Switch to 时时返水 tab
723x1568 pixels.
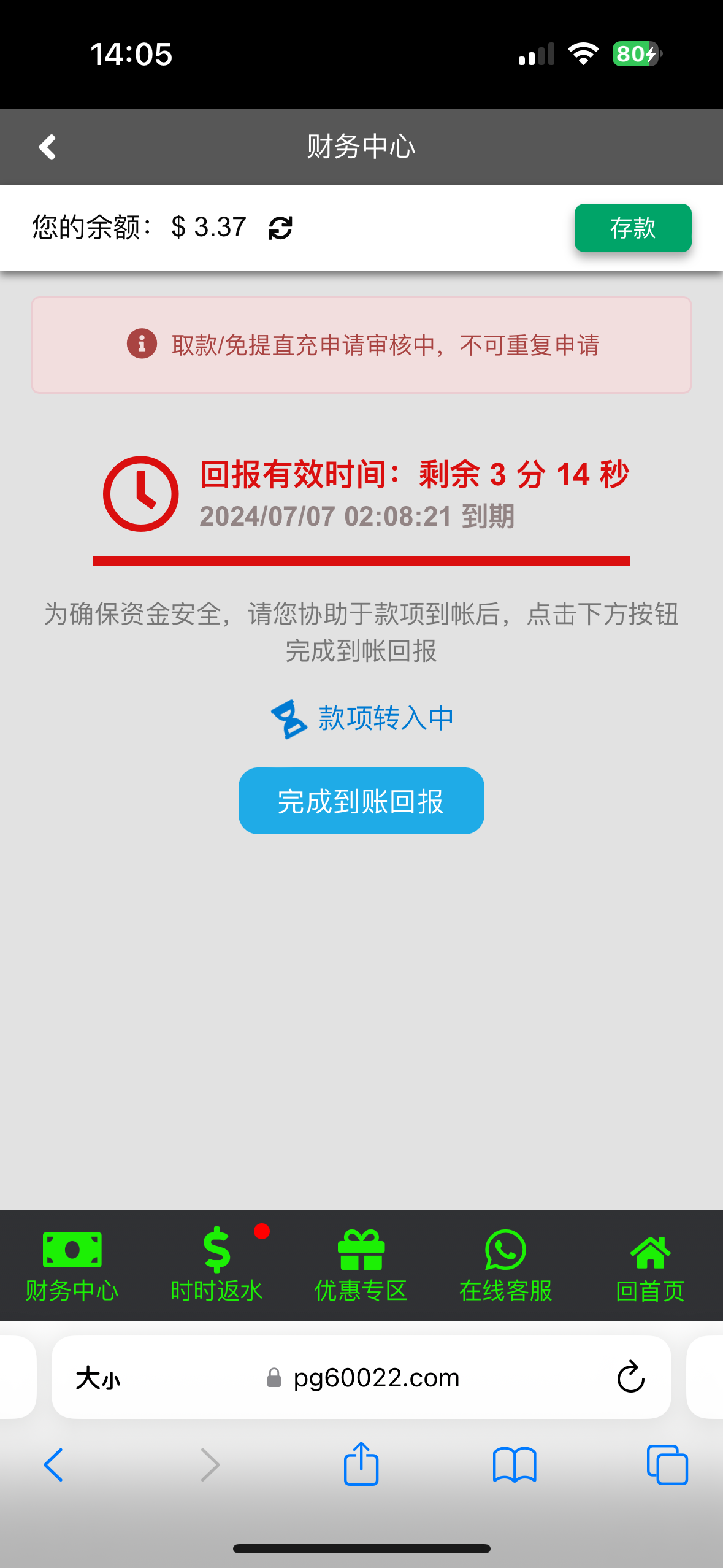tap(216, 1266)
